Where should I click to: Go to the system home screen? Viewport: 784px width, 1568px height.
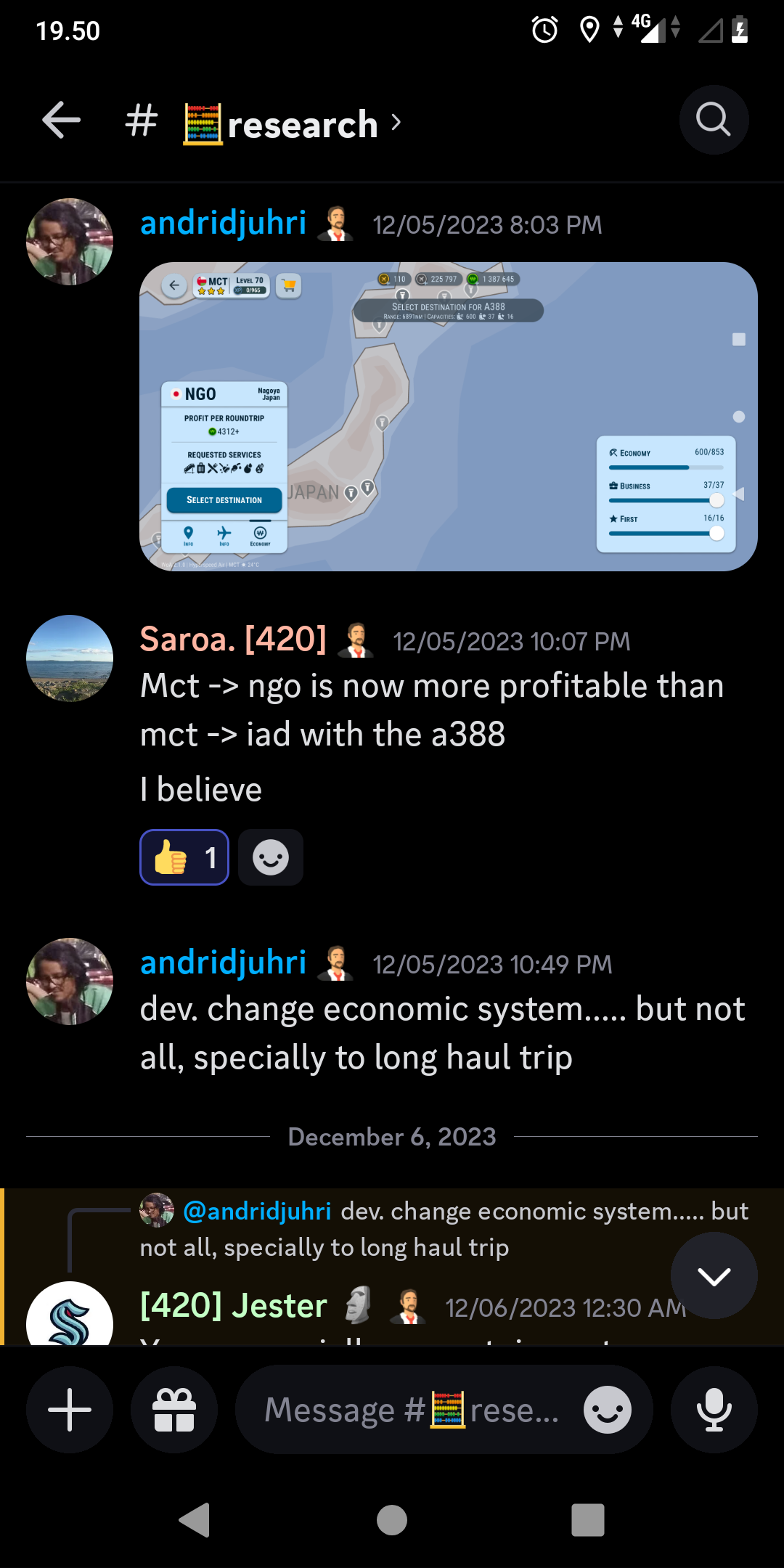(x=392, y=1520)
